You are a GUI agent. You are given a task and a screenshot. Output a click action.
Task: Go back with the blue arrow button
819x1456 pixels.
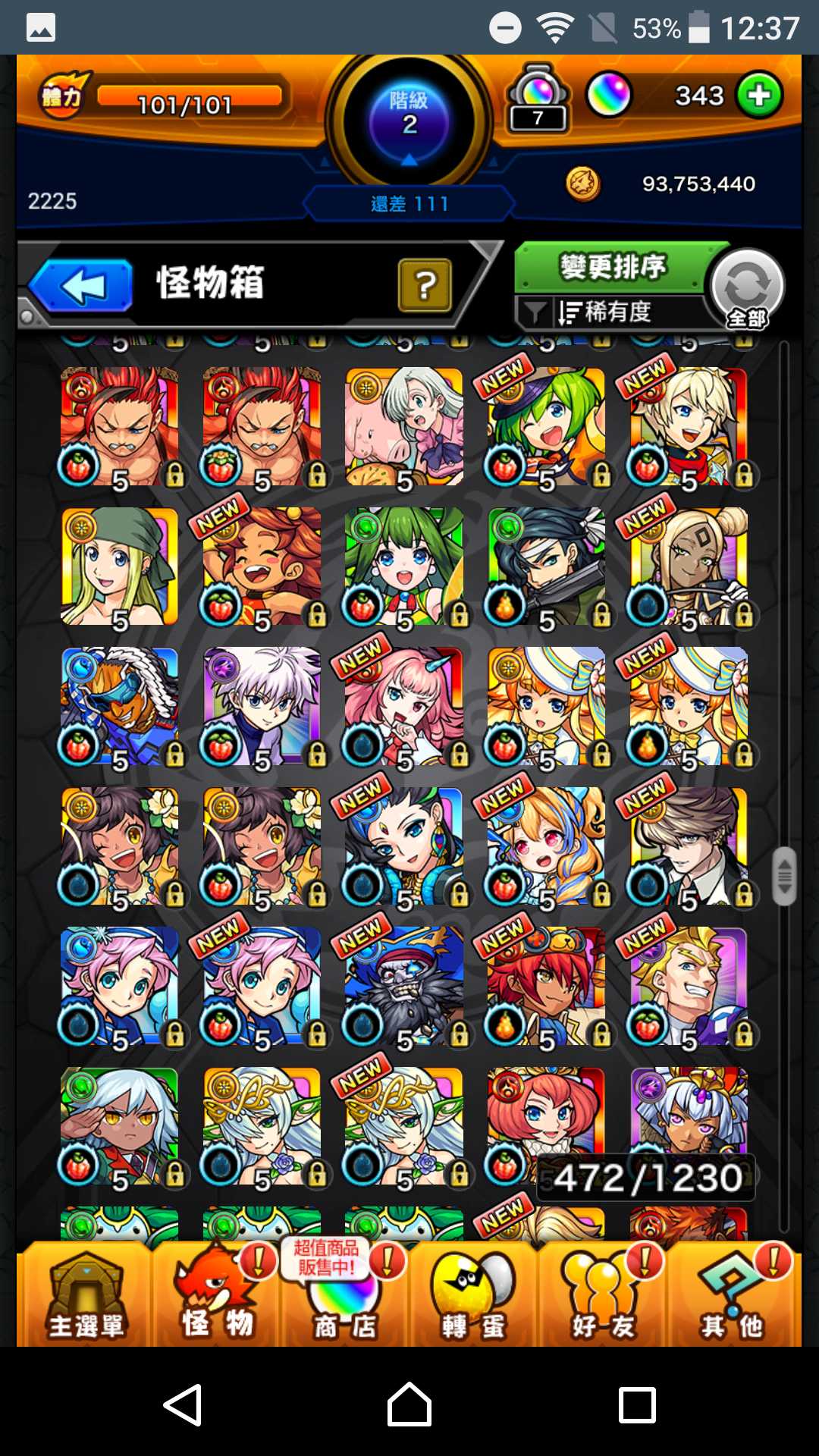[82, 286]
